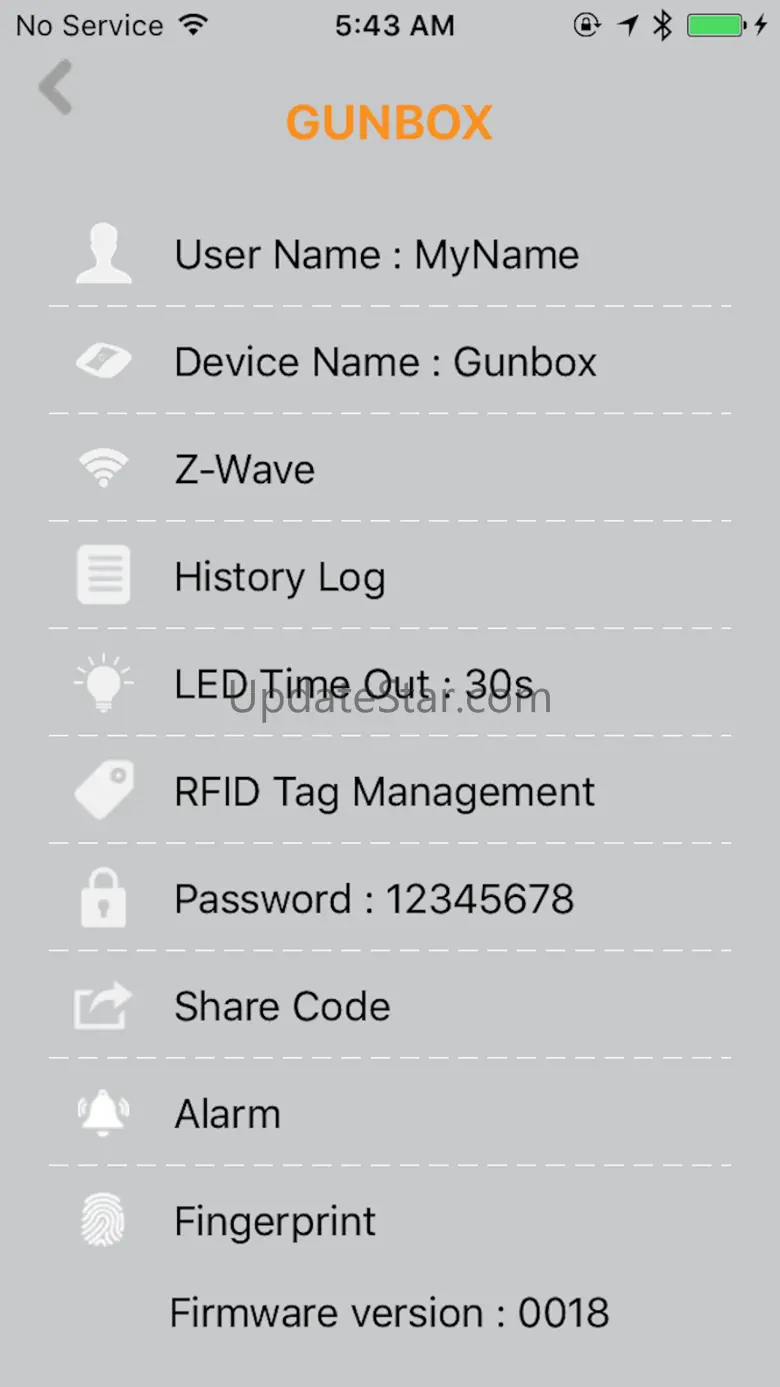This screenshot has height=1387, width=780.
Task: Go back with the top-left arrow
Action: pyautogui.click(x=56, y=87)
